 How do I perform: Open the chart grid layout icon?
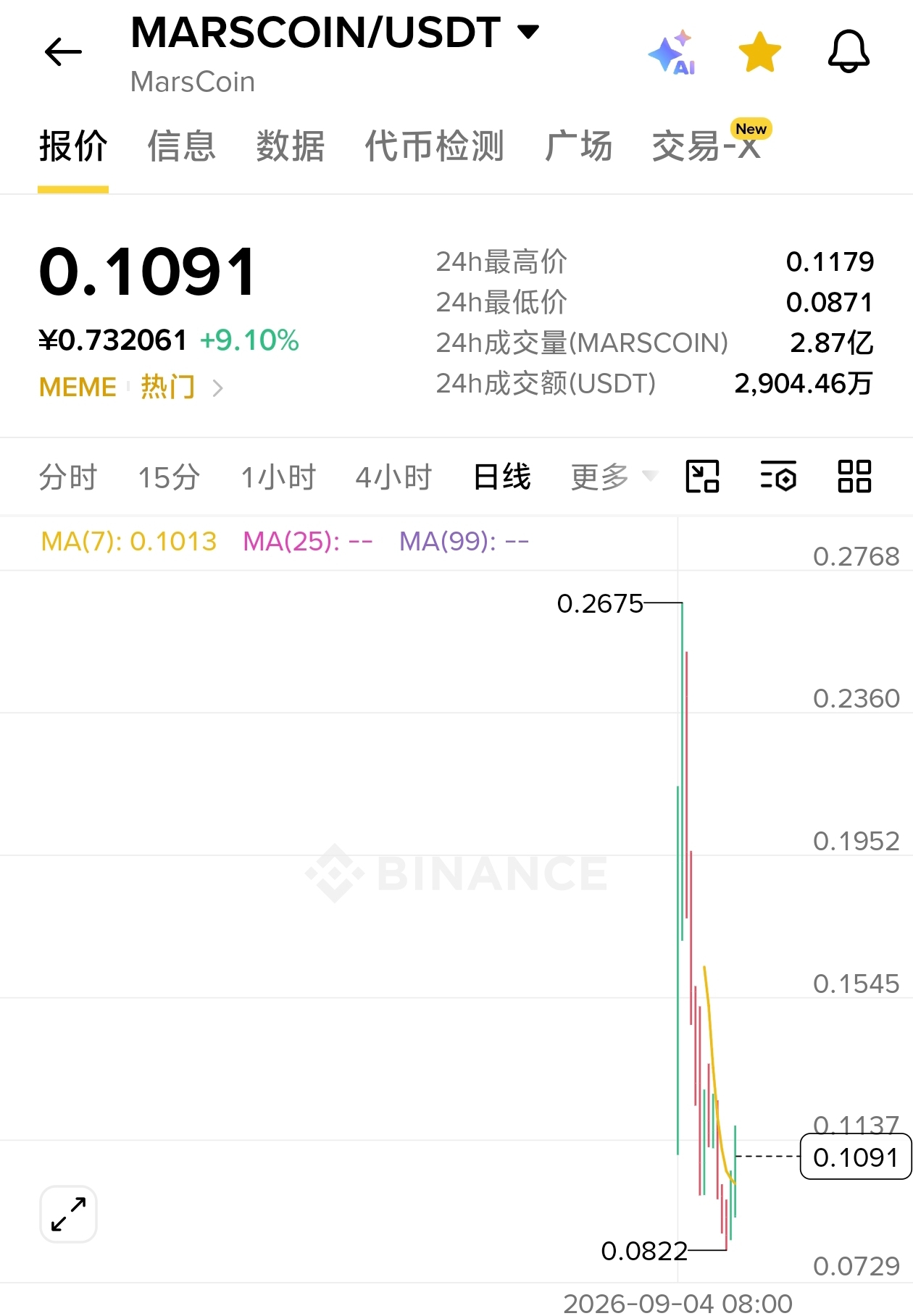tap(854, 477)
